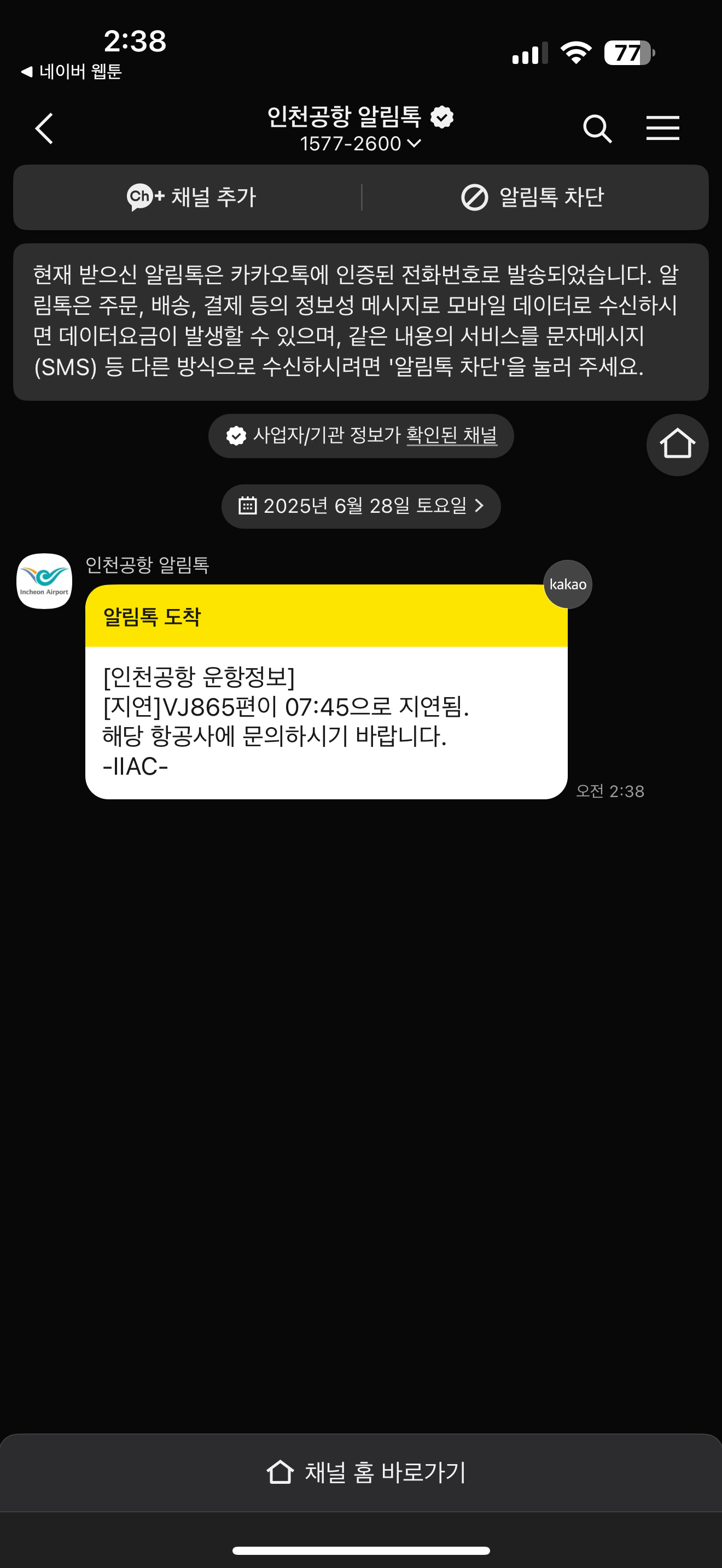View the Incheon Airport profile picture
Screen dimensions: 722x1568
(x=44, y=581)
